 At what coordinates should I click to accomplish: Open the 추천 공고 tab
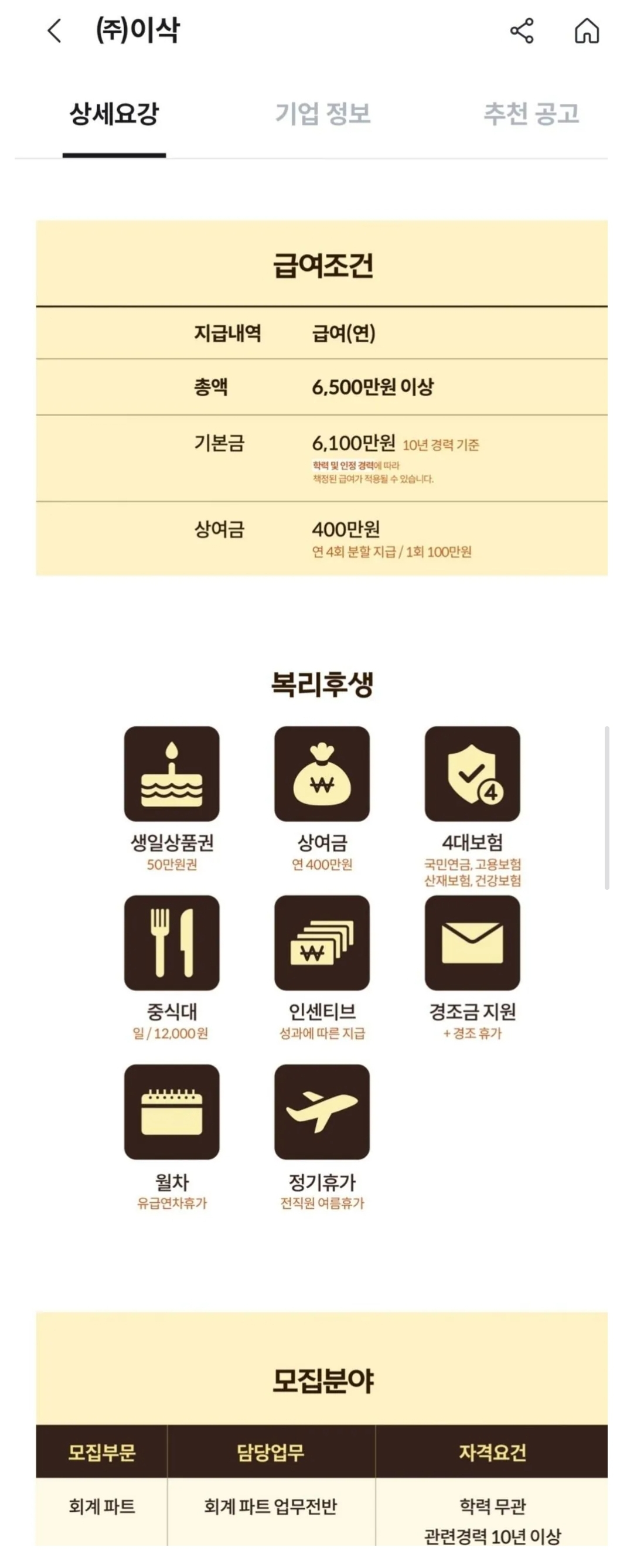531,114
